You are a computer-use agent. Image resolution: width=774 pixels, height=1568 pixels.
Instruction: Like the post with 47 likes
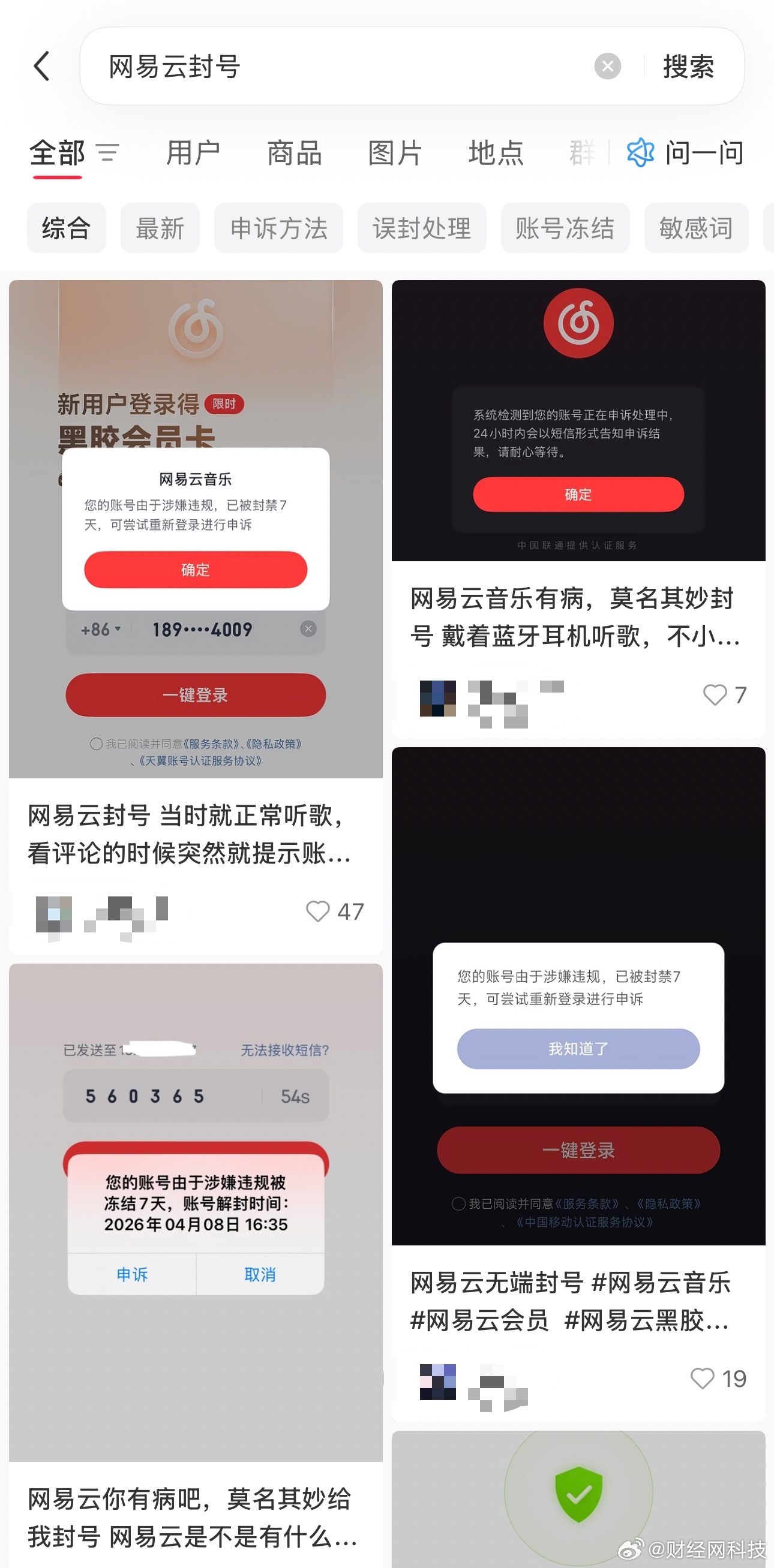(318, 911)
